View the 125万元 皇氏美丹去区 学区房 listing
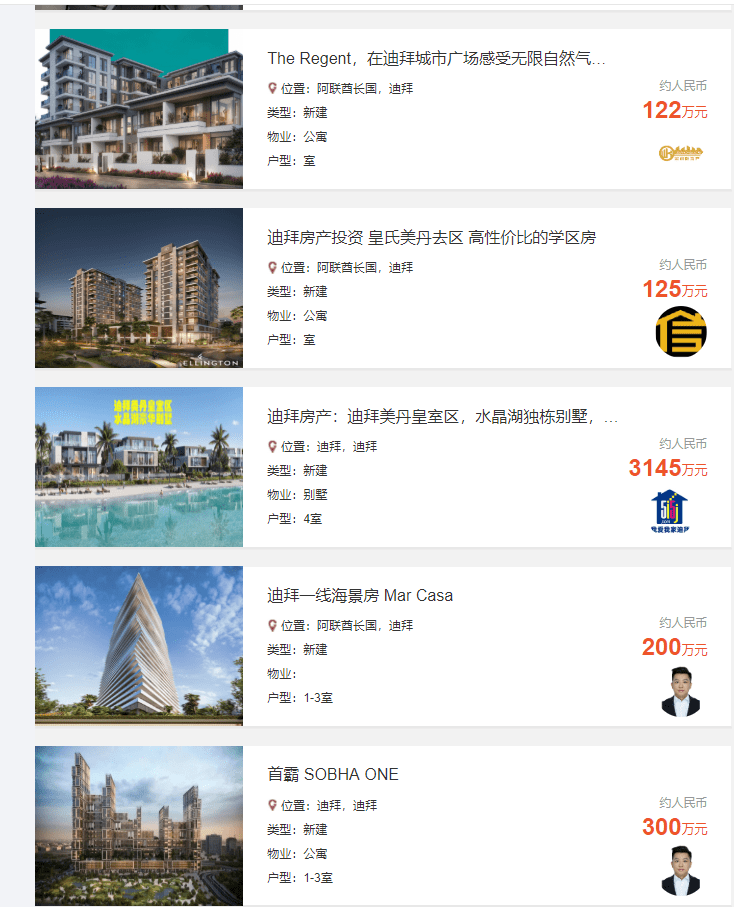Viewport: 734px width, 907px height. click(431, 238)
